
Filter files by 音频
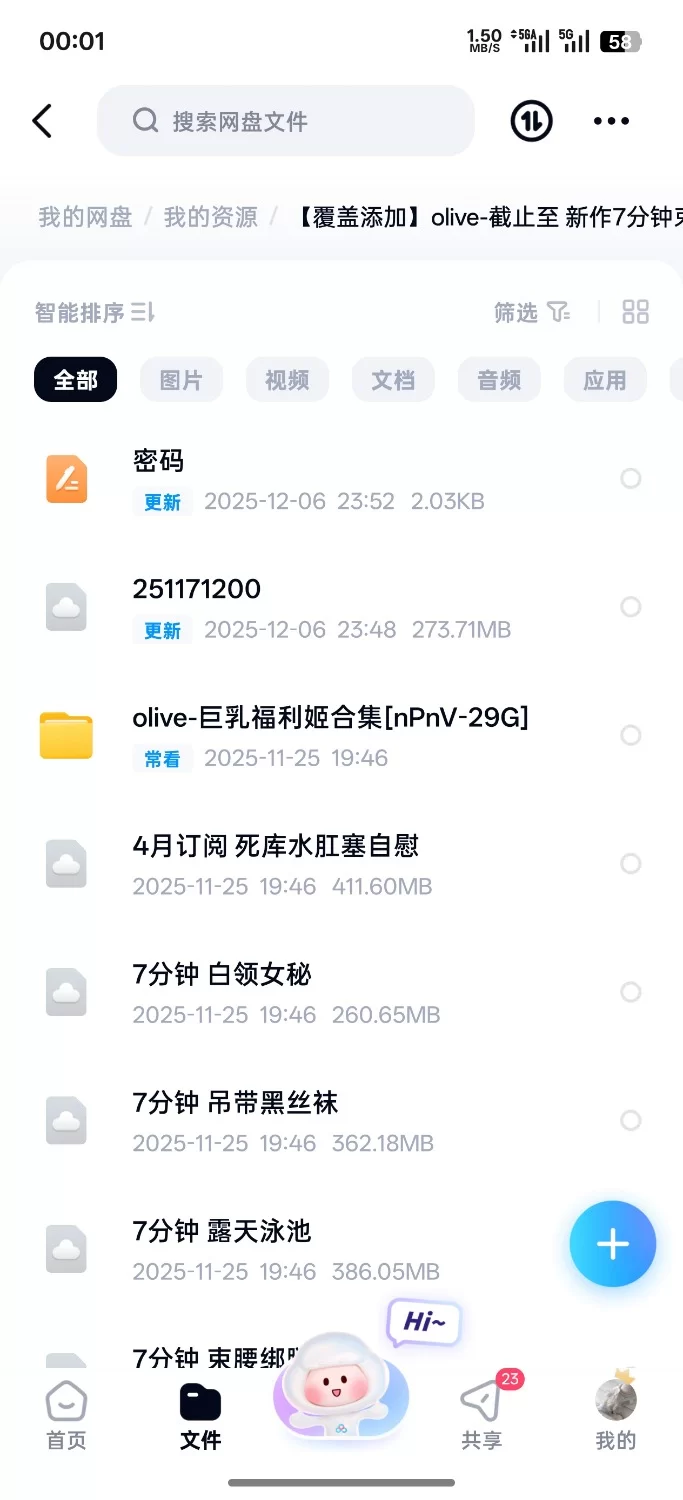499,380
